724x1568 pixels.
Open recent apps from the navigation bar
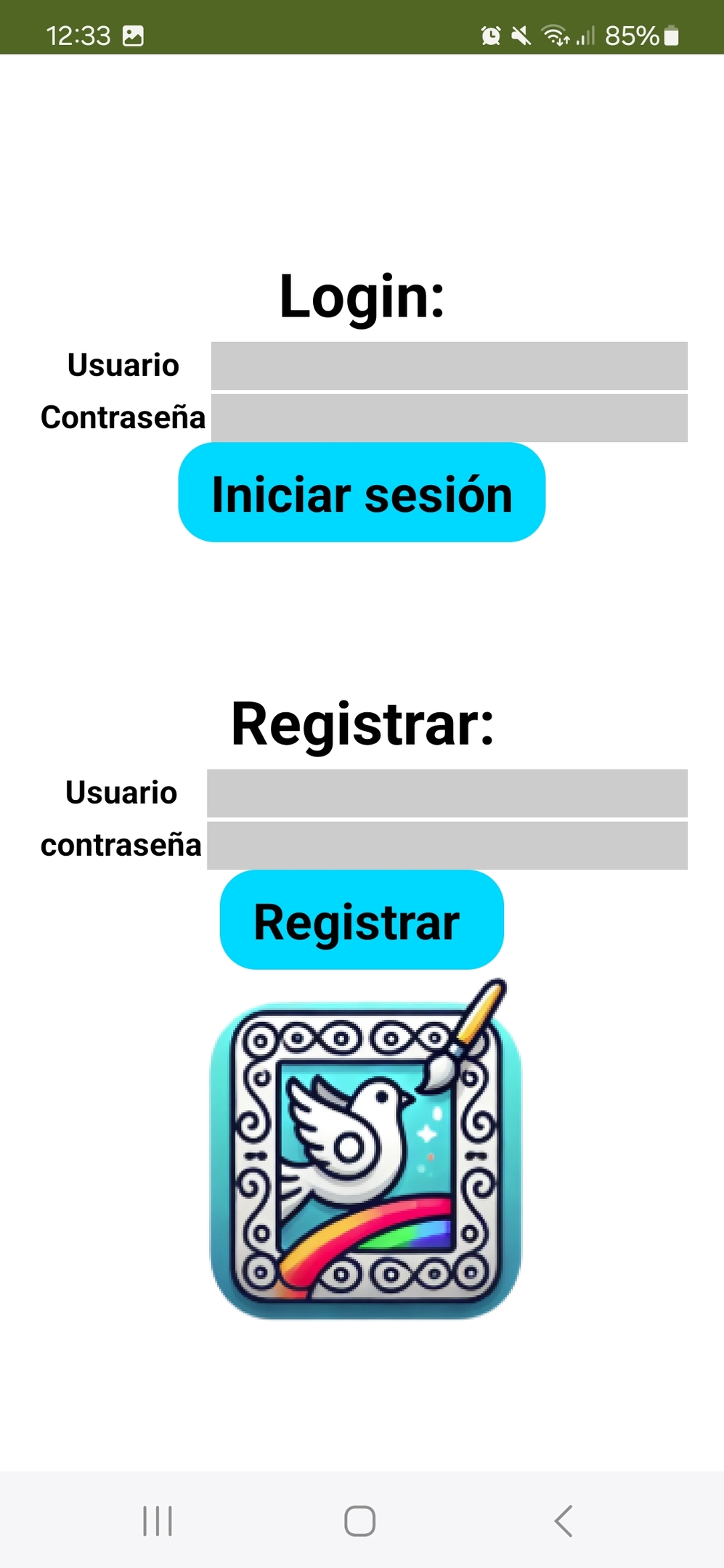pyautogui.click(x=158, y=1521)
